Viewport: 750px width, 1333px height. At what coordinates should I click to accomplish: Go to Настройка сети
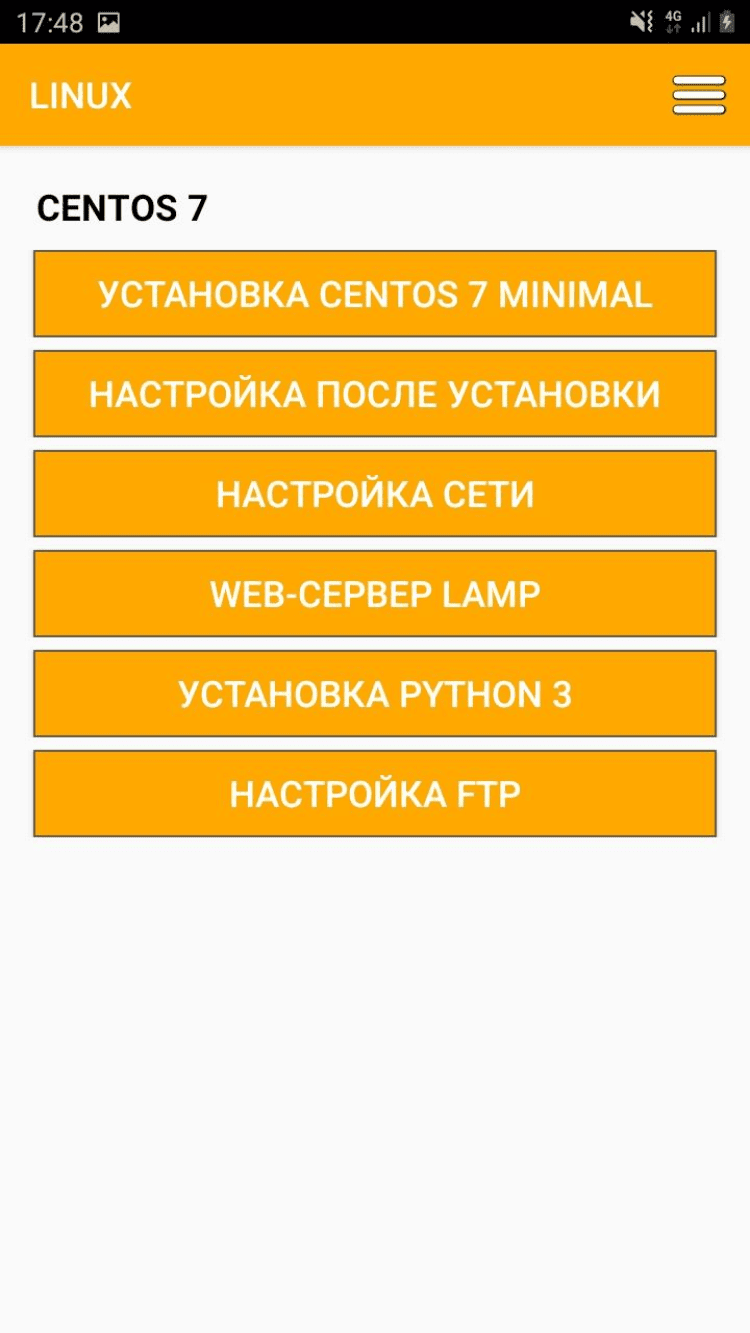click(x=375, y=494)
